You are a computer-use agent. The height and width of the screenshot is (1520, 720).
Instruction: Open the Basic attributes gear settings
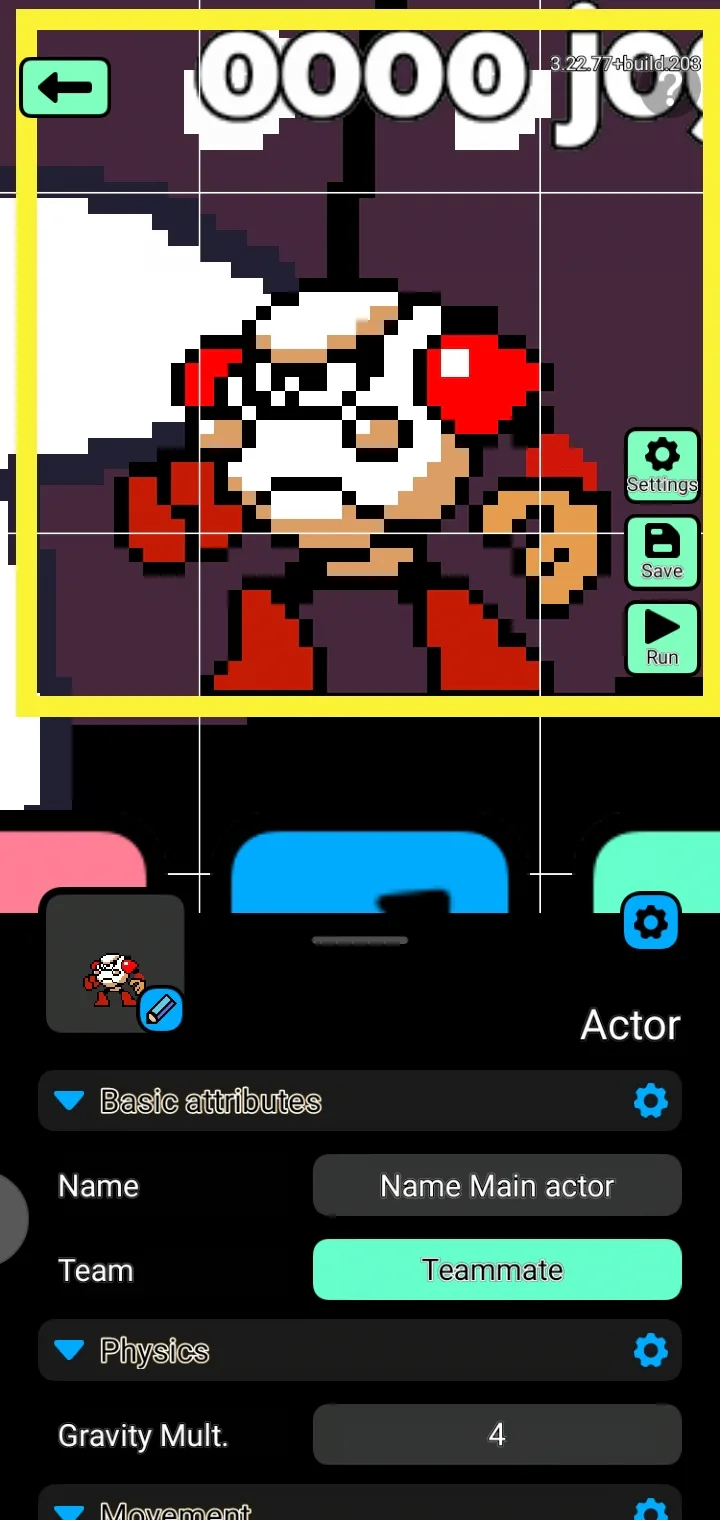tap(650, 1101)
